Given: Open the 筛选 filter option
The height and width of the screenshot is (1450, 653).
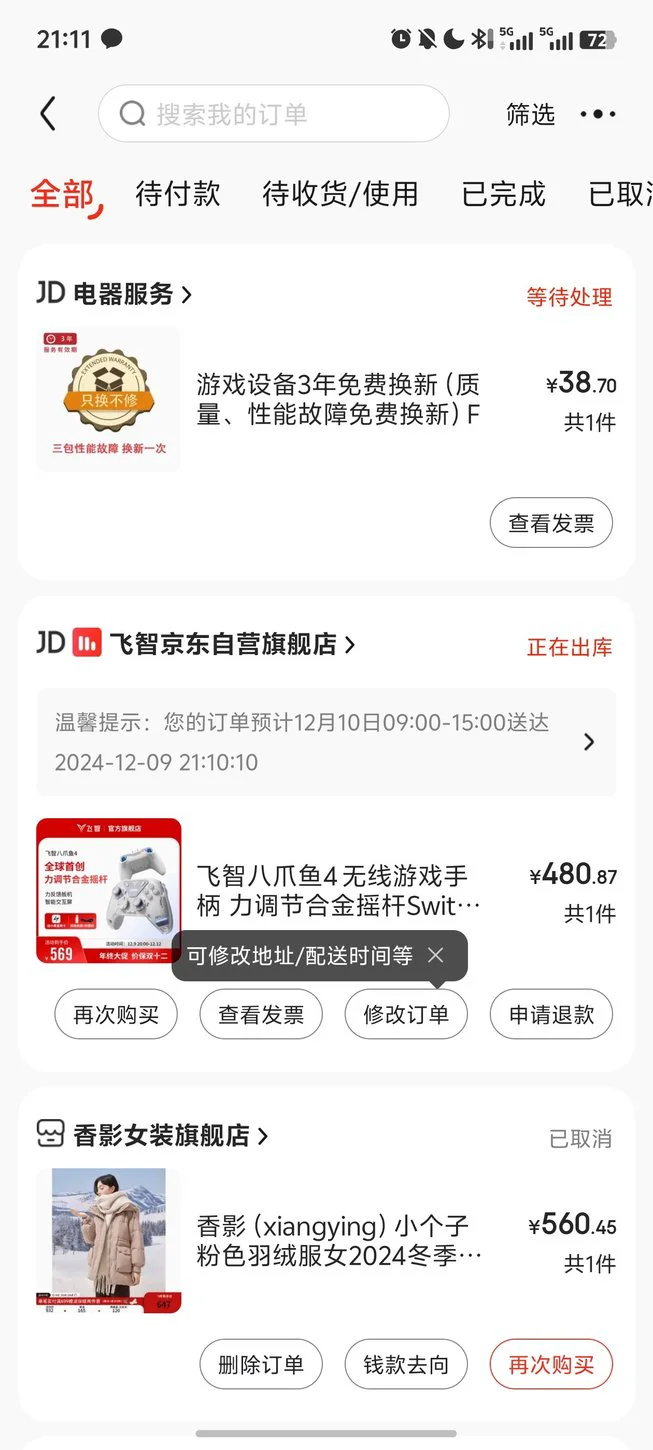Looking at the screenshot, I should tap(530, 114).
